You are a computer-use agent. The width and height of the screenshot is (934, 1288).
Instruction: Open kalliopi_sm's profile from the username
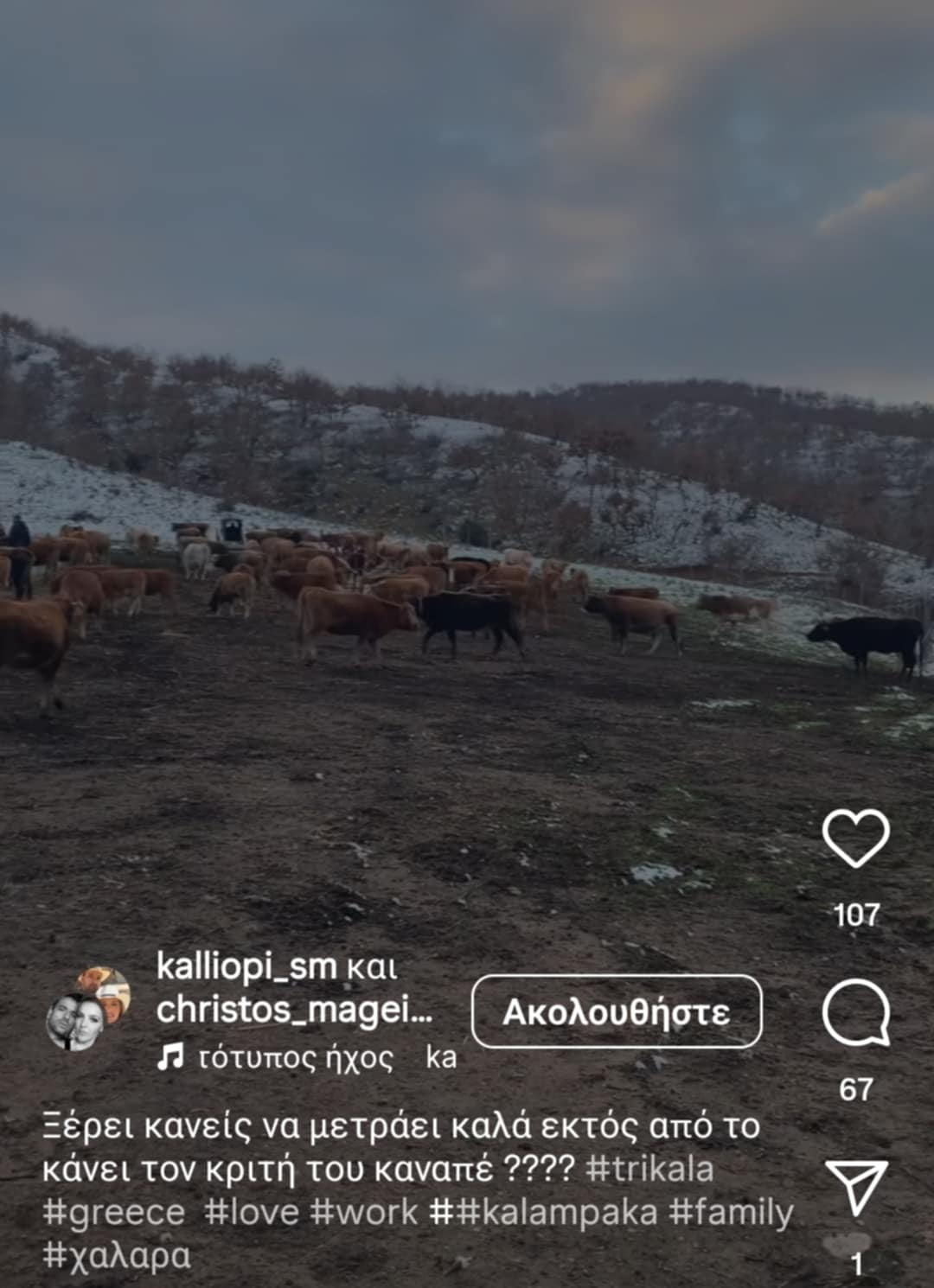[246, 966]
